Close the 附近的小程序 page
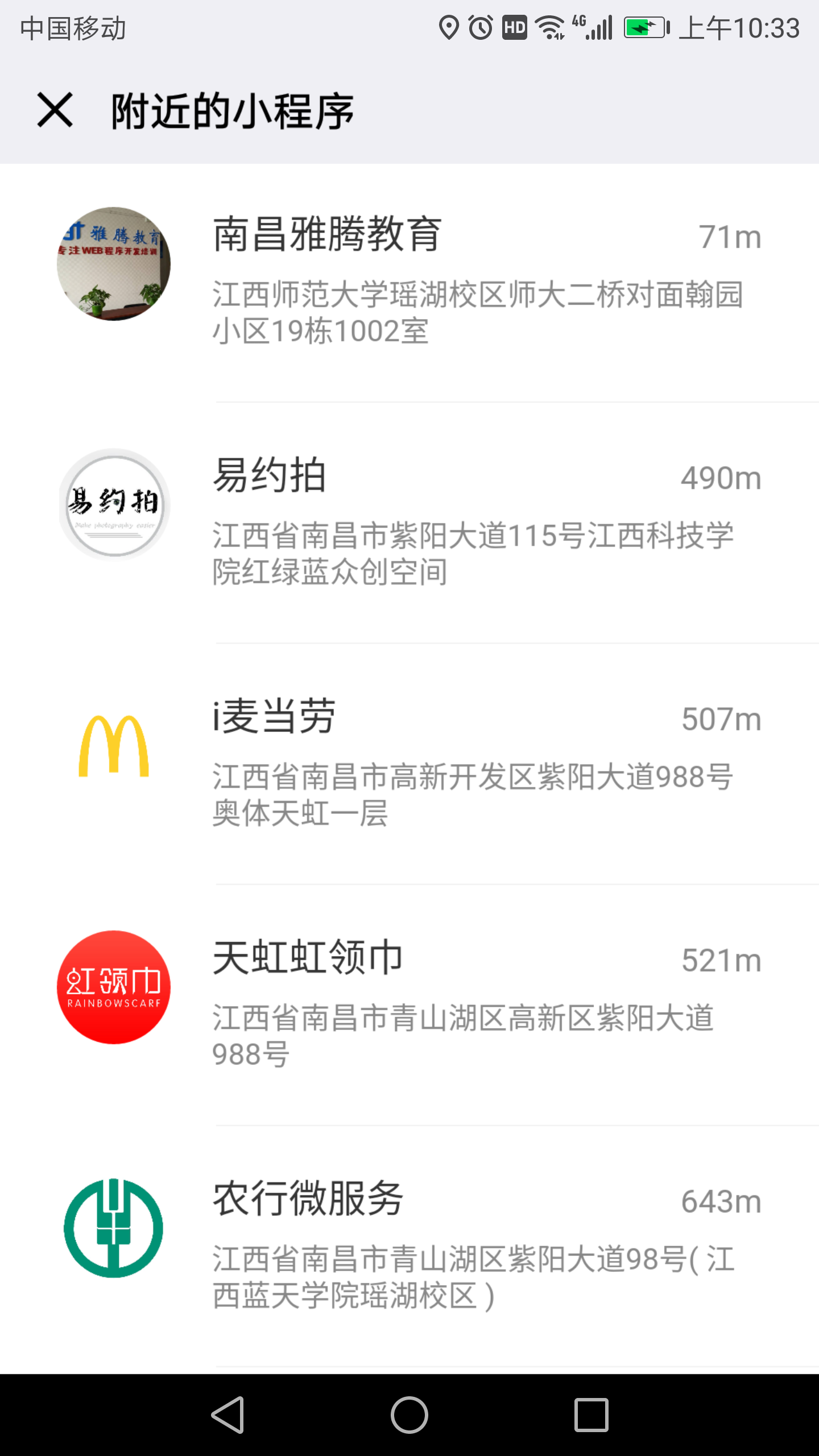 [55, 110]
